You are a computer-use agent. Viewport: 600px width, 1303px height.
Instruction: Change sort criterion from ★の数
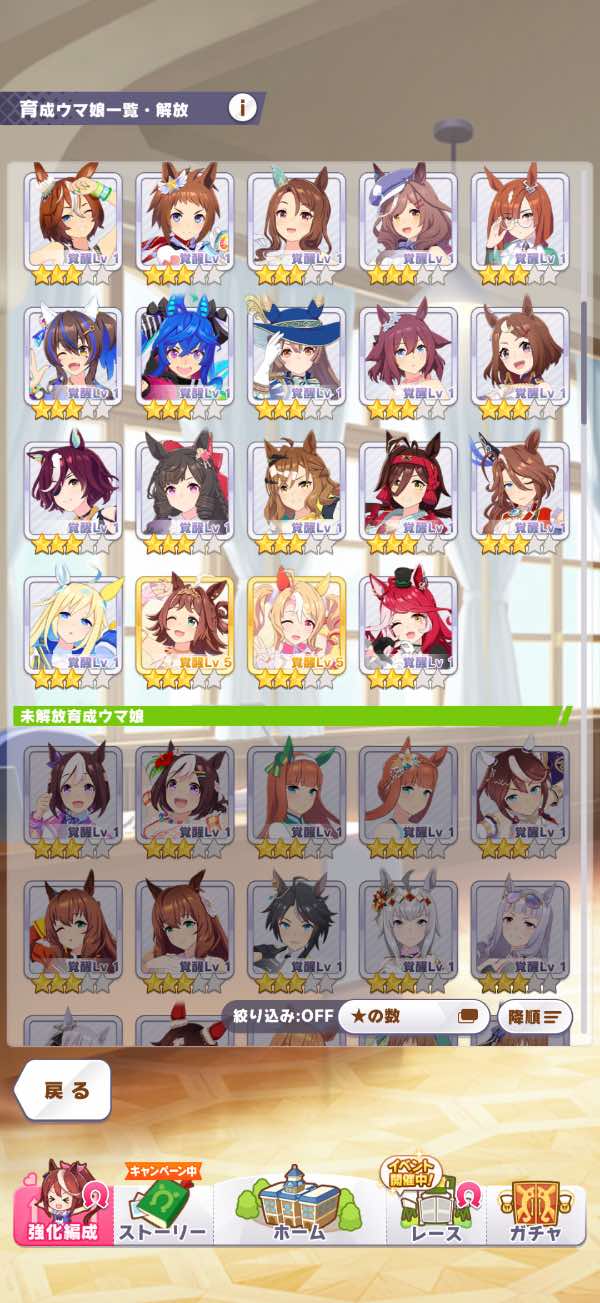(412, 1017)
